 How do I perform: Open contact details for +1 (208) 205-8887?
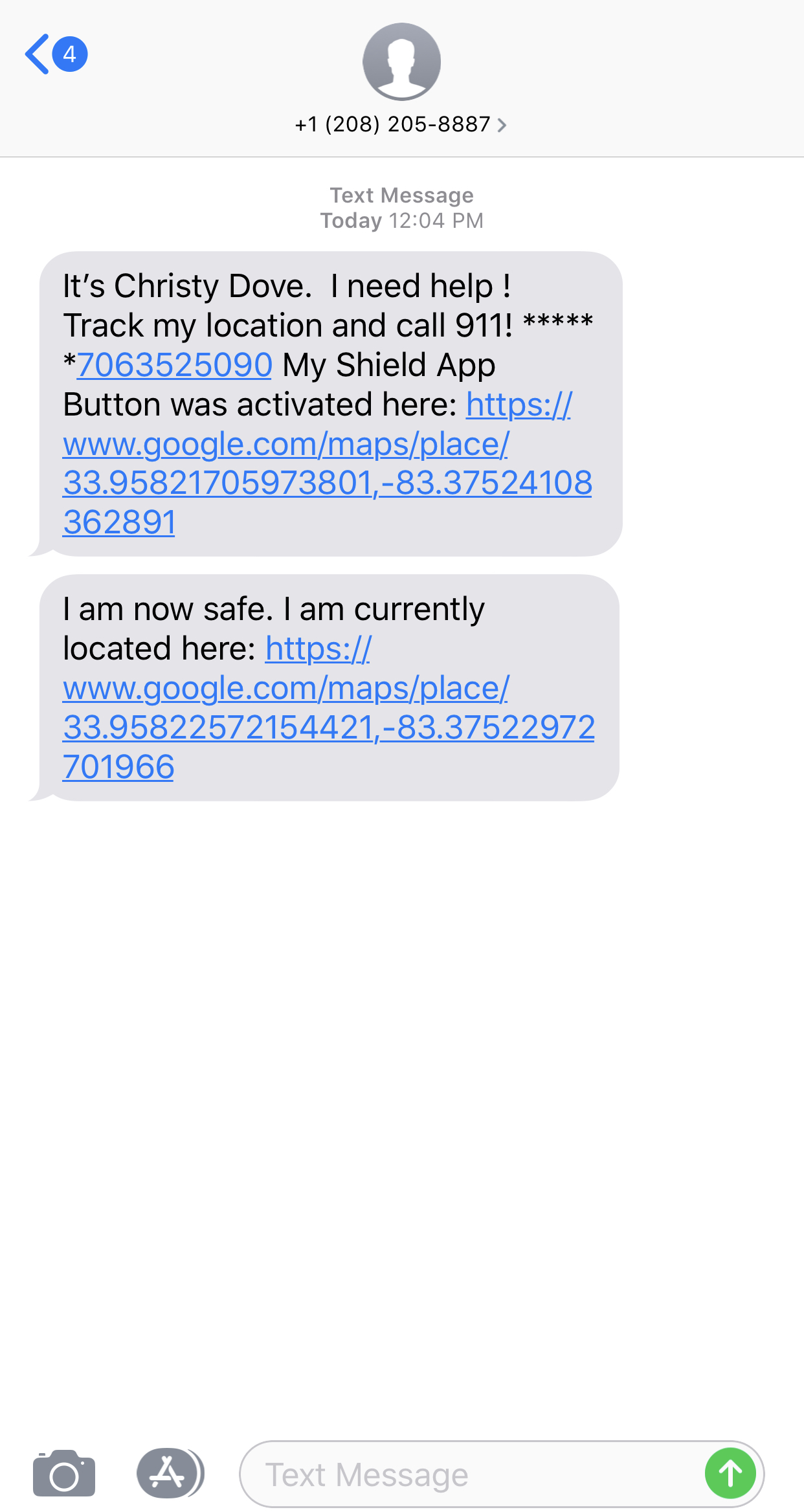tap(401, 124)
